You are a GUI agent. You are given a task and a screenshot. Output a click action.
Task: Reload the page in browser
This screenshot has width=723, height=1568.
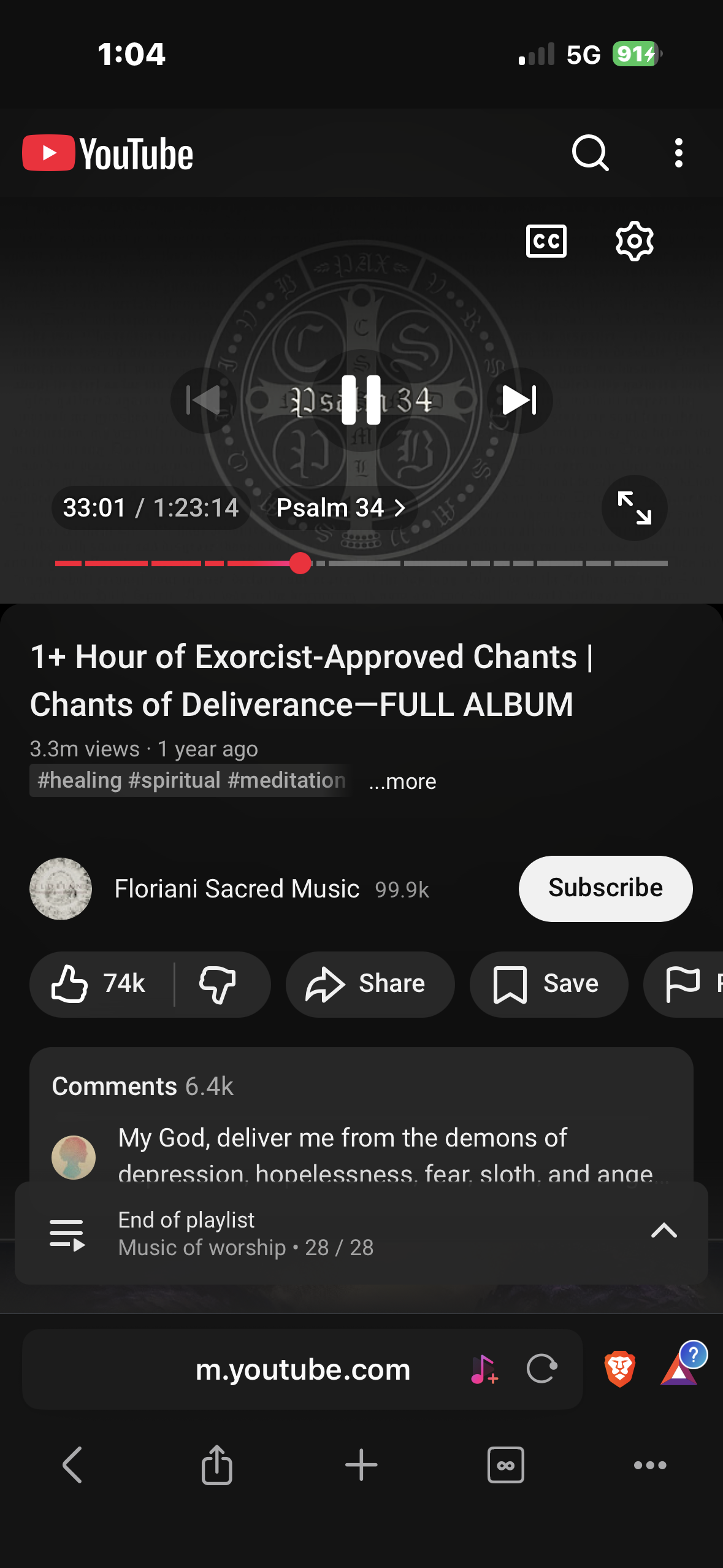[x=542, y=1369]
